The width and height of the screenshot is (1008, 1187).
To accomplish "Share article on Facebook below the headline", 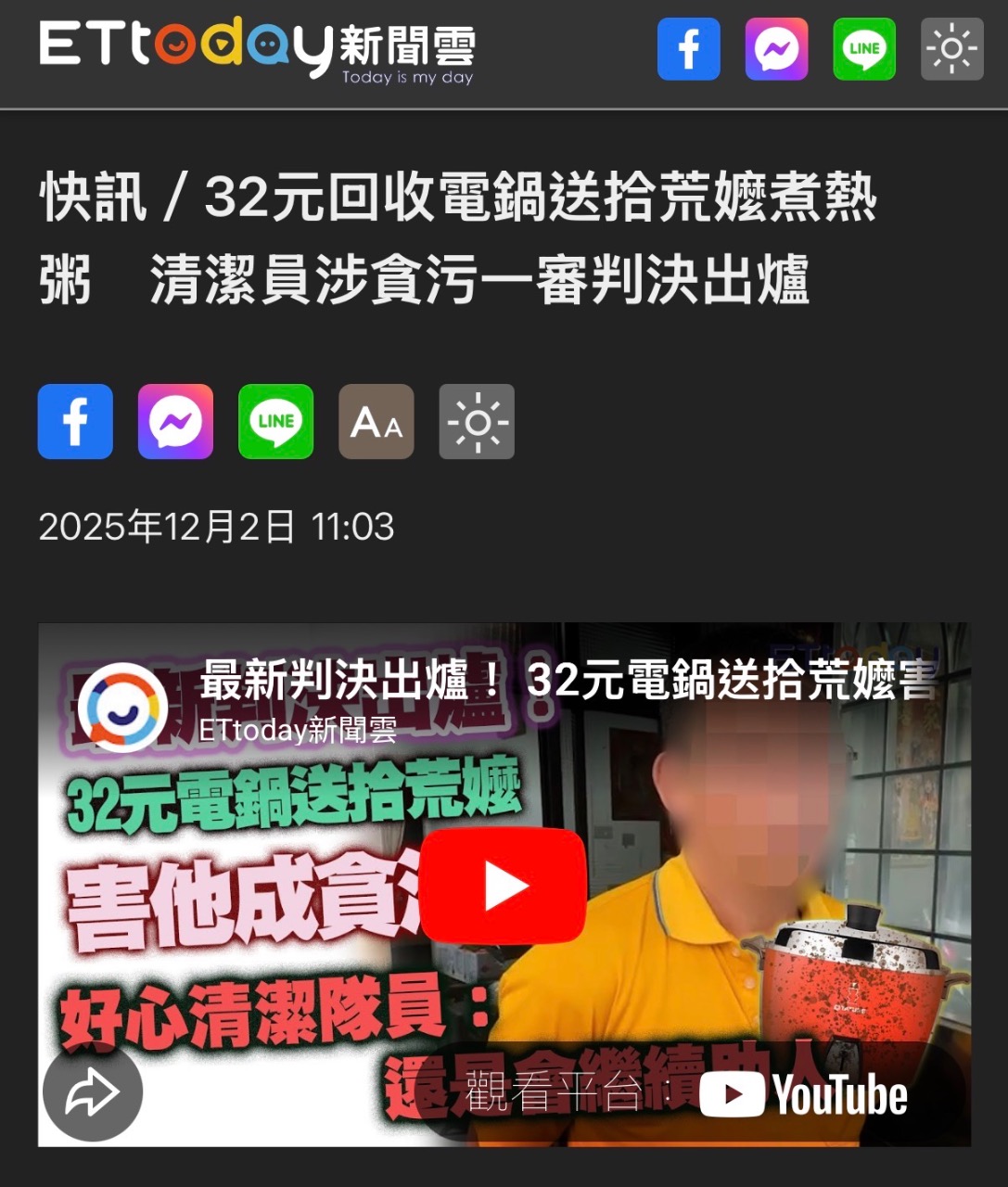I will pyautogui.click(x=75, y=422).
